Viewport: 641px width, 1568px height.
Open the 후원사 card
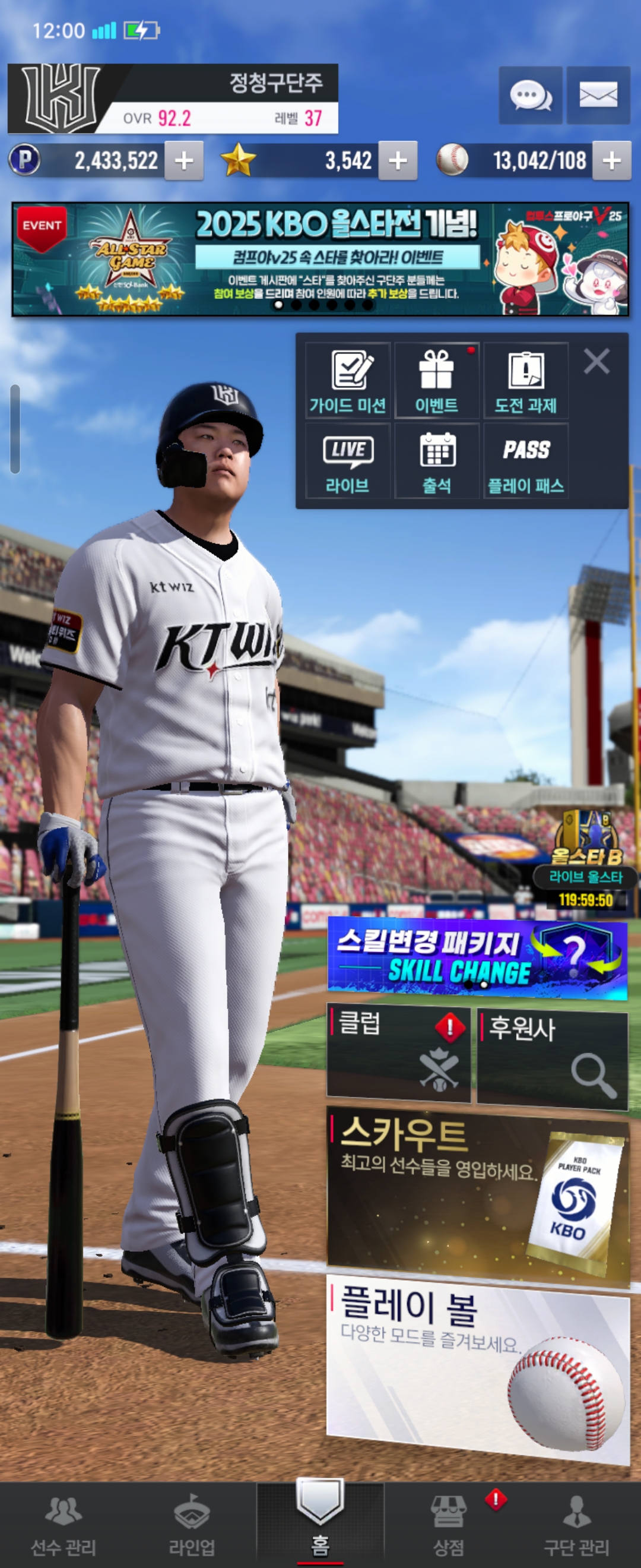[552, 1058]
